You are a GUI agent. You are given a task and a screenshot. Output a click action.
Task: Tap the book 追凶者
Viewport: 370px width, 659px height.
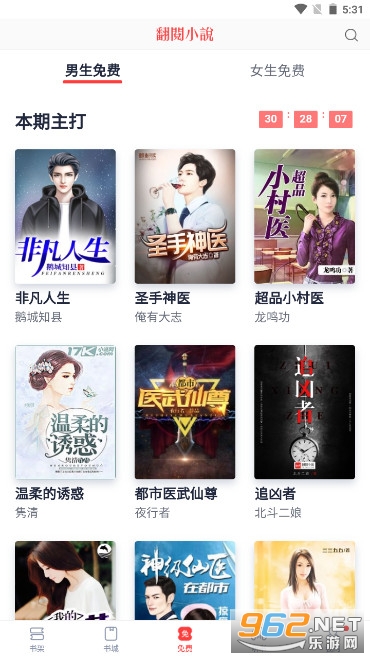tap(304, 412)
